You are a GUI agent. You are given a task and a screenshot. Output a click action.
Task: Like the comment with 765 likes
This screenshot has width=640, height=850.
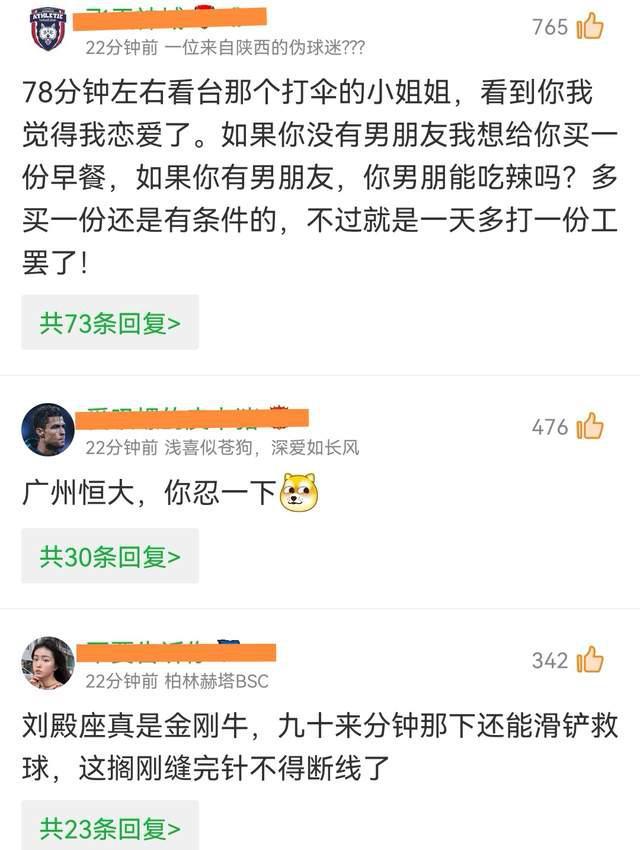[x=590, y=26]
